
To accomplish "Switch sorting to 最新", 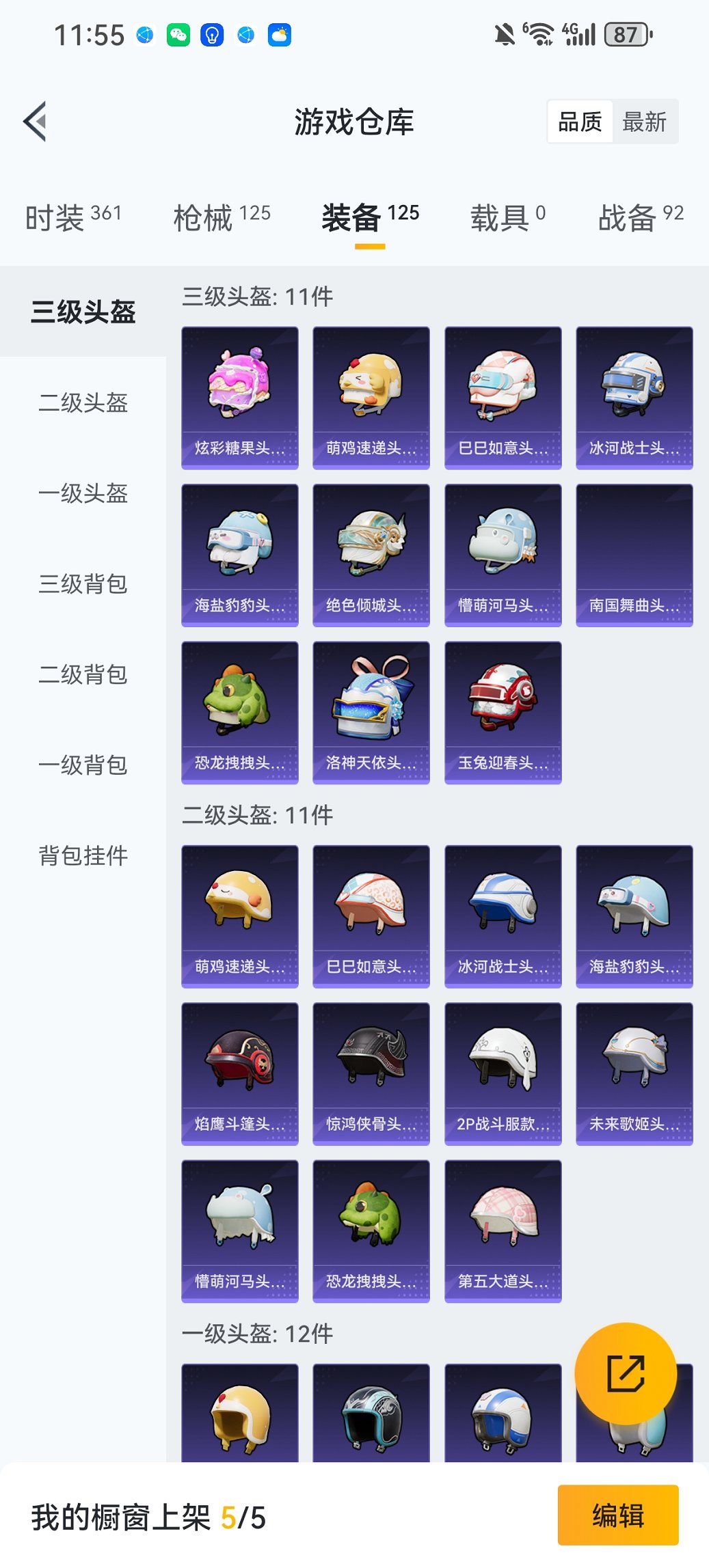I will pos(645,121).
